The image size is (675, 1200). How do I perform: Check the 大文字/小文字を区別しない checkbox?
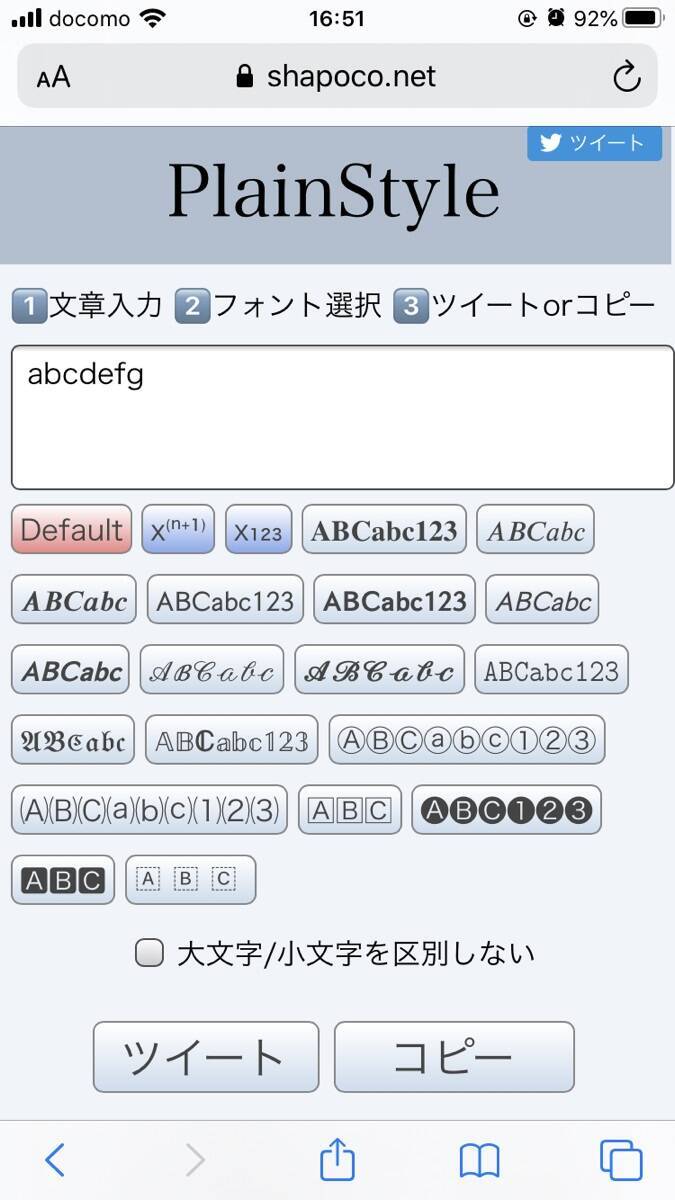pos(149,954)
